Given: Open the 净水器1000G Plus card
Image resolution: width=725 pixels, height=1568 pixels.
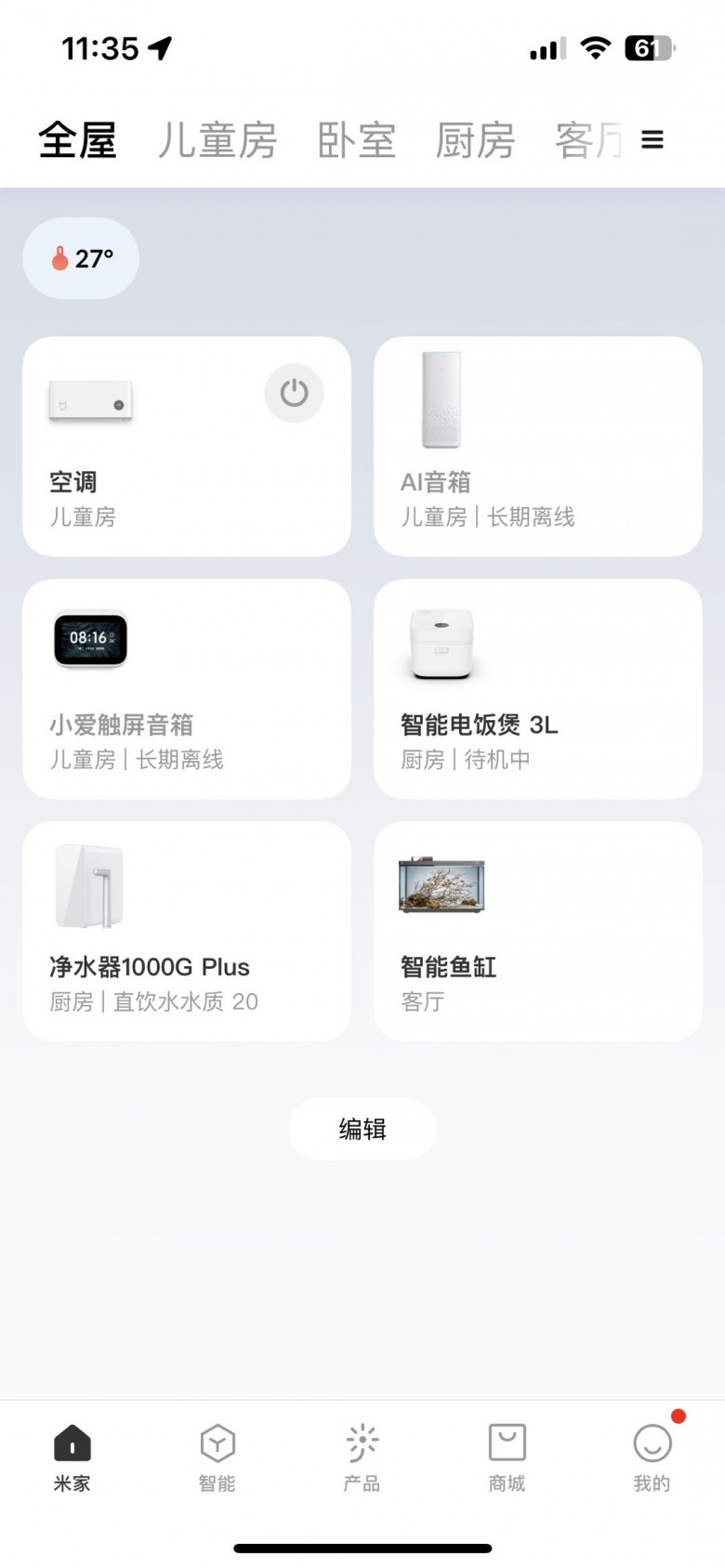Looking at the screenshot, I should (x=186, y=931).
